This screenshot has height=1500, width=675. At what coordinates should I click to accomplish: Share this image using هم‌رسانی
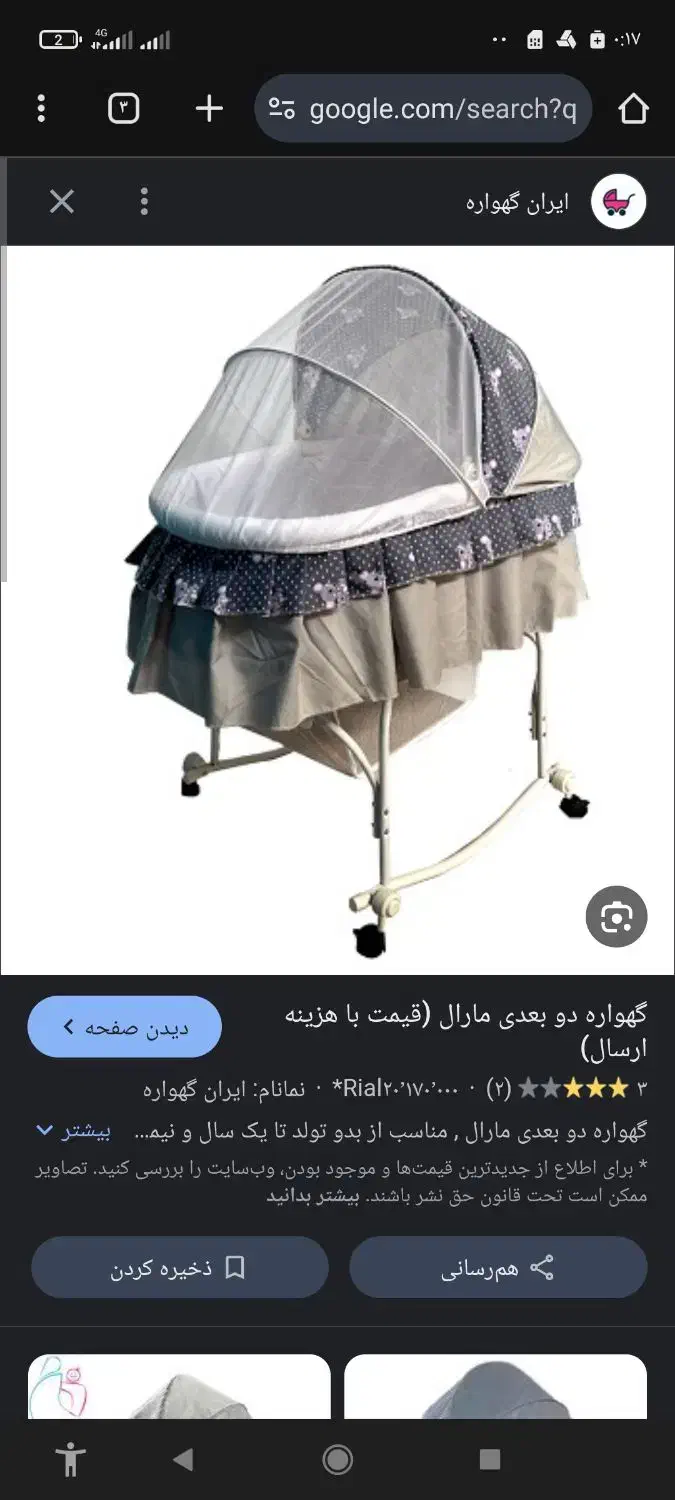(x=498, y=1268)
